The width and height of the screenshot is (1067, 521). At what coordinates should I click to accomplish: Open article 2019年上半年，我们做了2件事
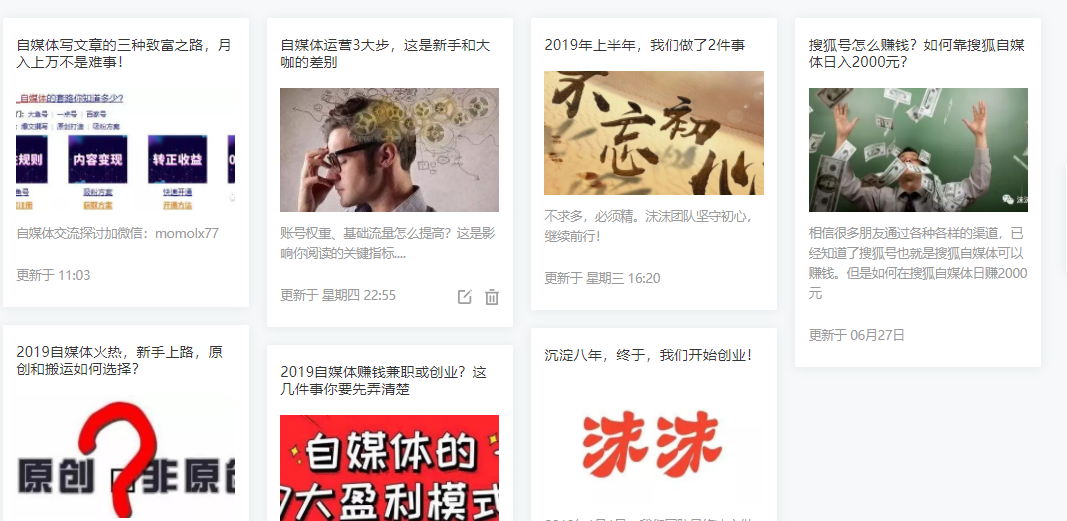644,45
